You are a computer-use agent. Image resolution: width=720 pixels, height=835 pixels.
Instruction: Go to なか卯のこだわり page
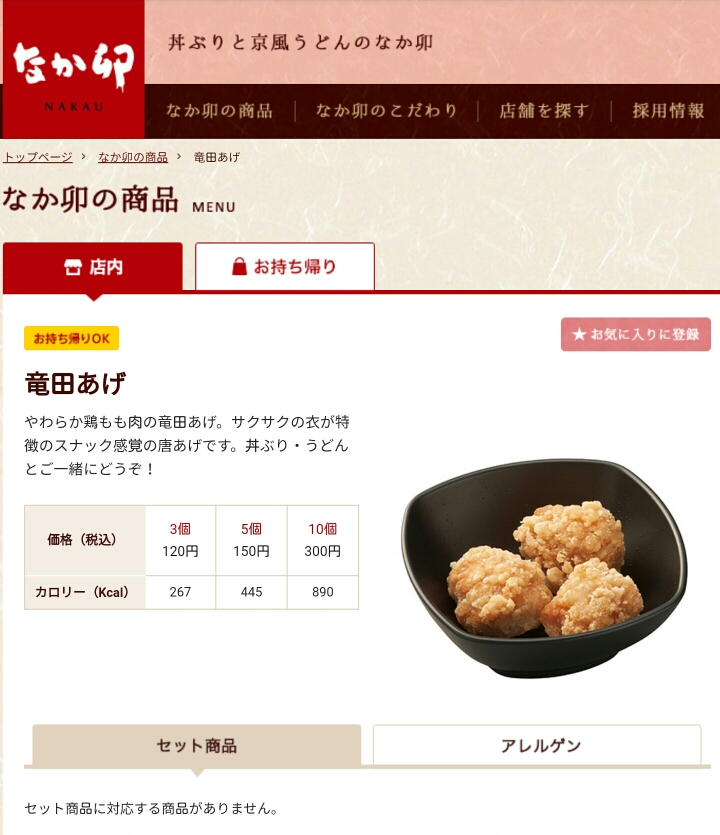pos(386,111)
